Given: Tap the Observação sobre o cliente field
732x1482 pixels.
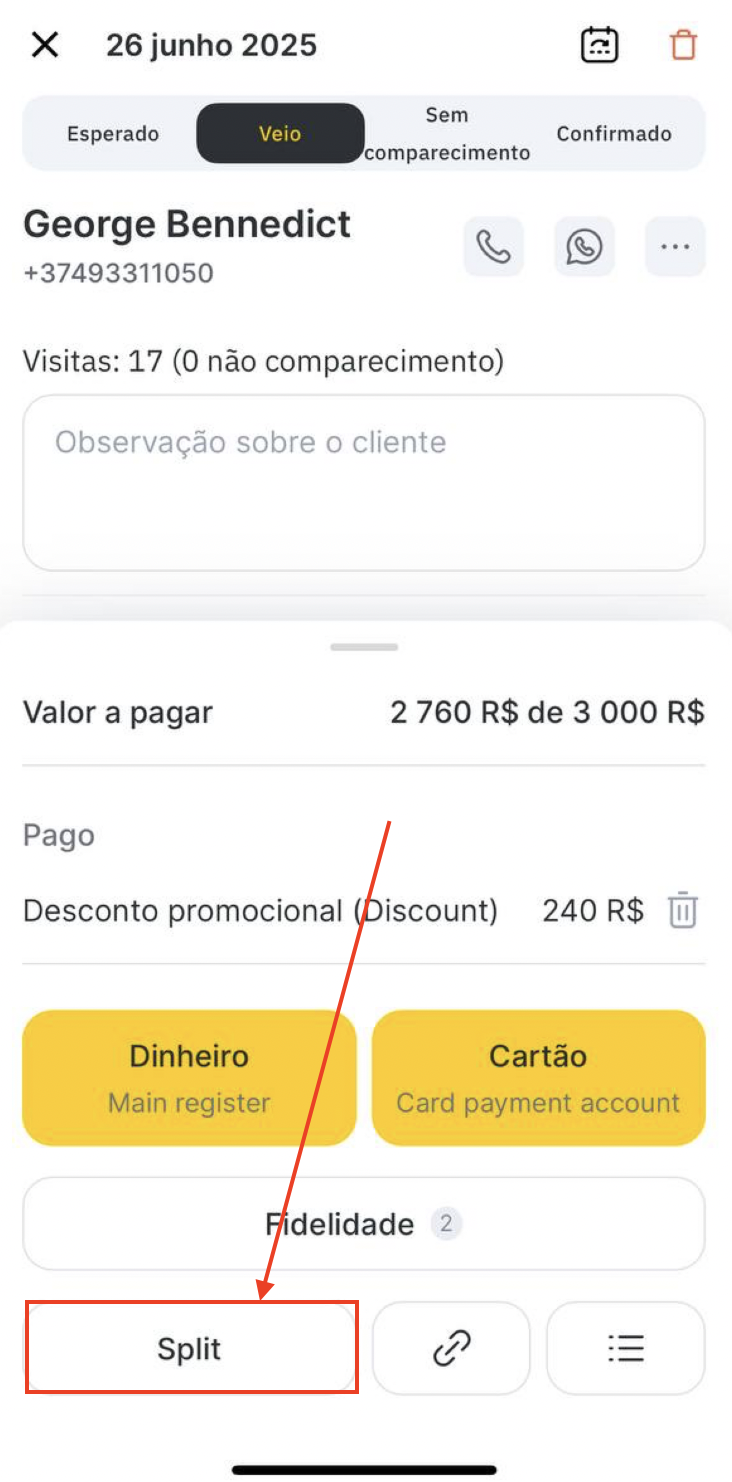Looking at the screenshot, I should click(364, 482).
